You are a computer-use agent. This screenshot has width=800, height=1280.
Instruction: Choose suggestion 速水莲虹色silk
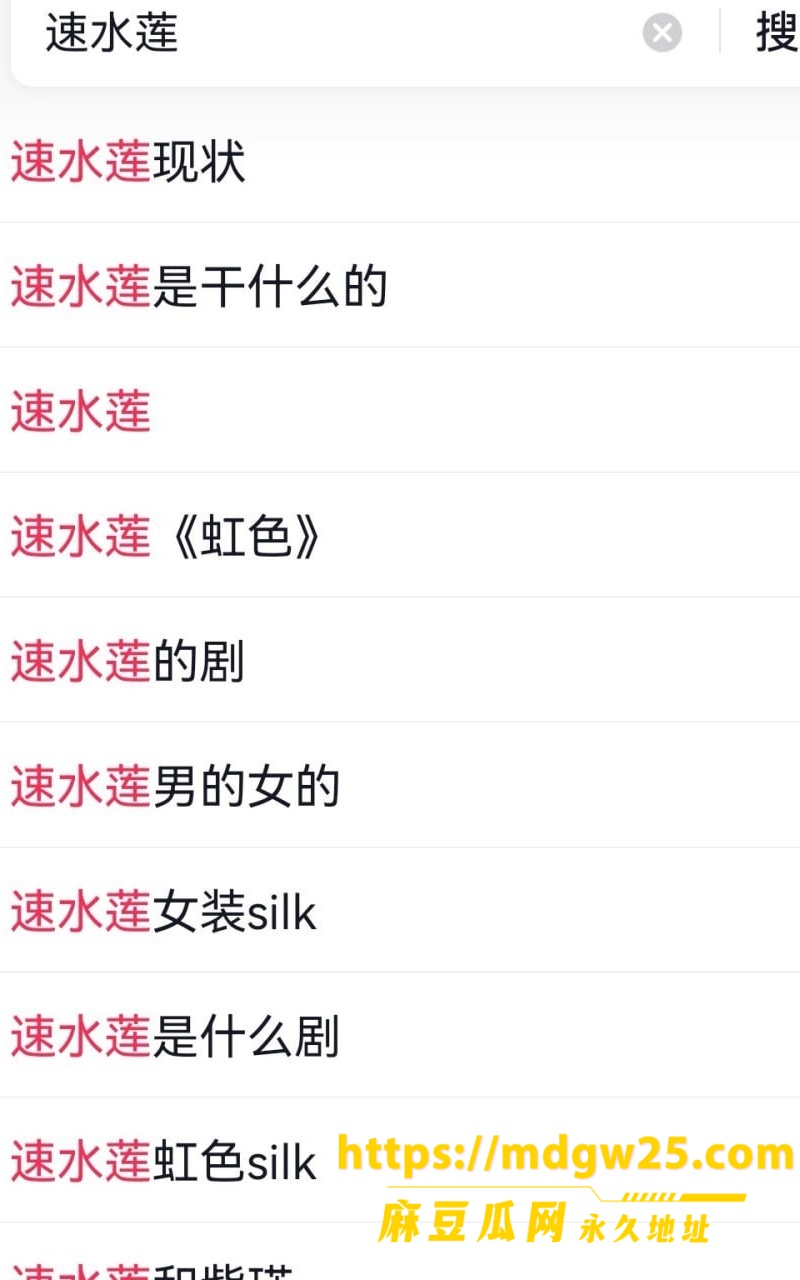point(400,1161)
